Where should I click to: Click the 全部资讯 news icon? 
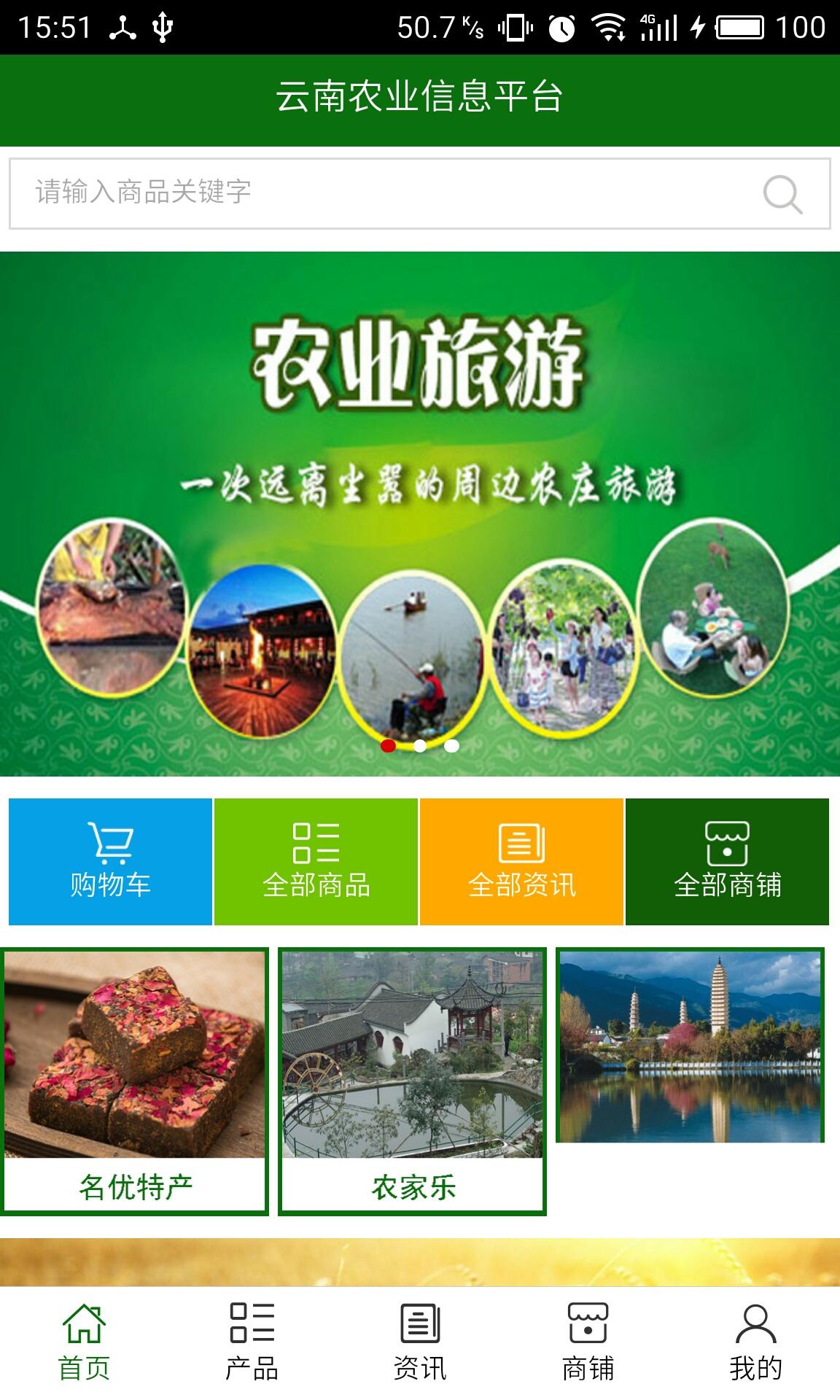[521, 846]
